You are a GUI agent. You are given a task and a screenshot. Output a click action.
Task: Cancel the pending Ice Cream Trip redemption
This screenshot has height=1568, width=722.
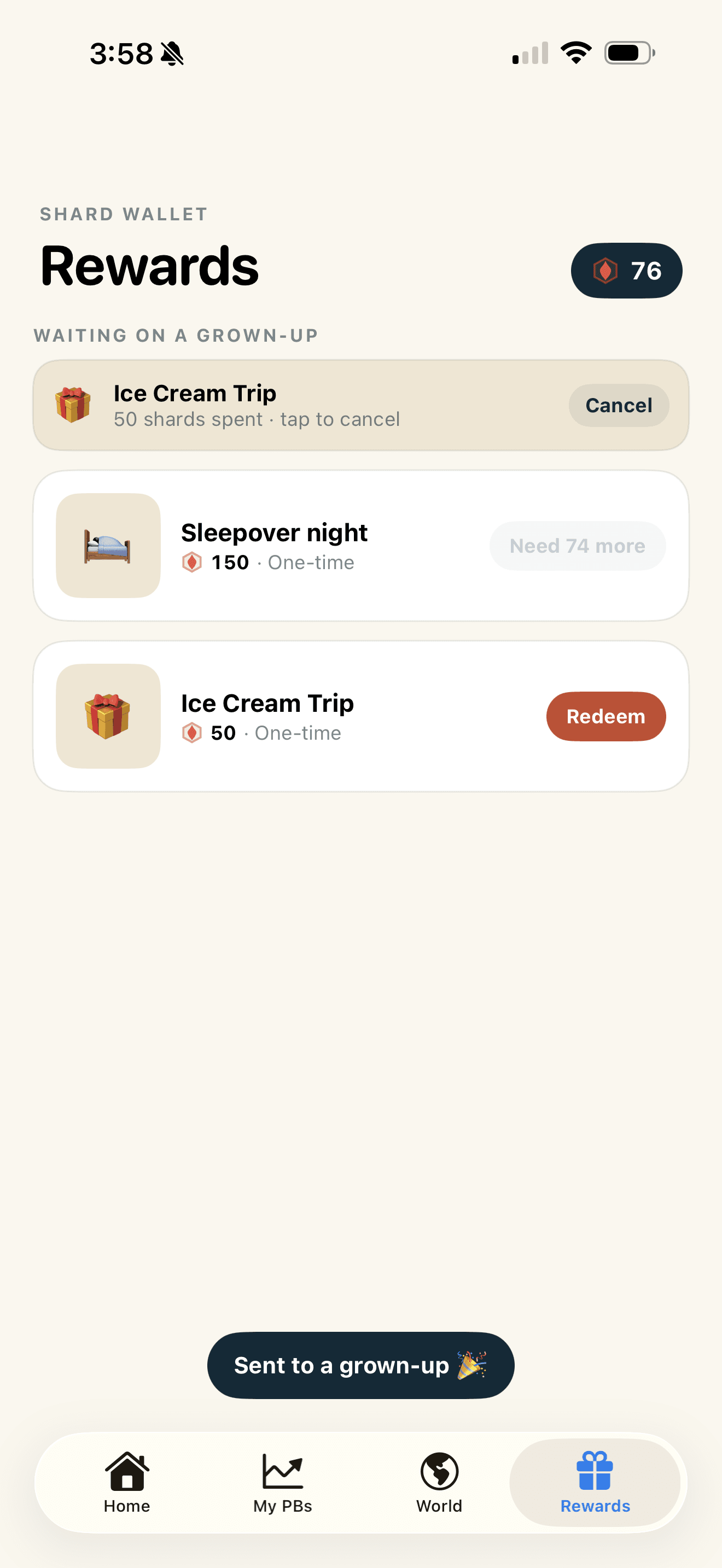click(619, 405)
